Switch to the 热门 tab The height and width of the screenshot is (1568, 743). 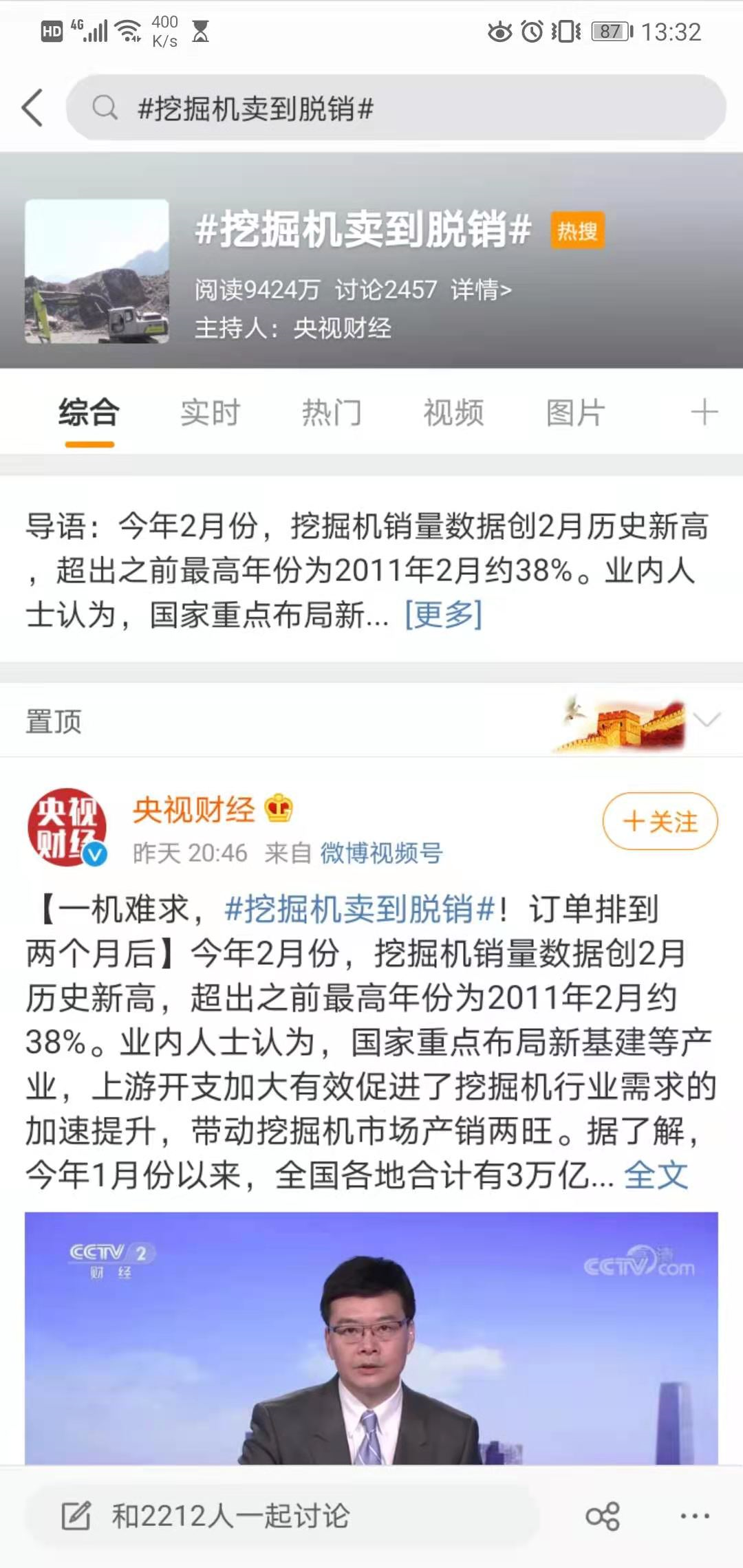(x=332, y=413)
